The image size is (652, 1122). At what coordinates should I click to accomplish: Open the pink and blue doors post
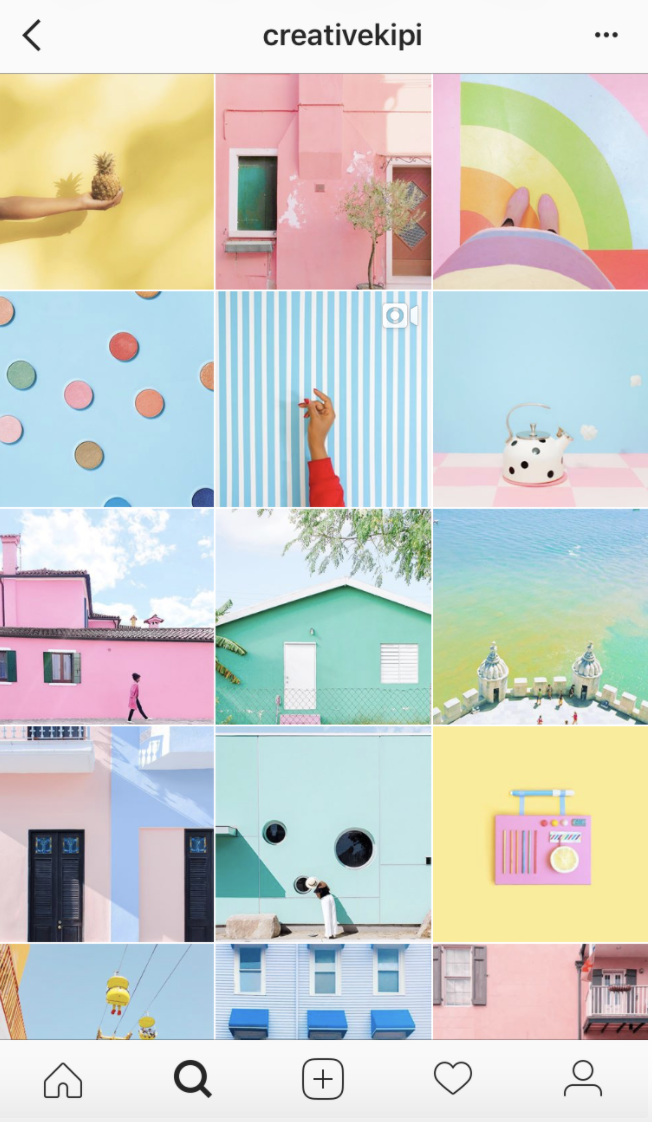[x=106, y=833]
